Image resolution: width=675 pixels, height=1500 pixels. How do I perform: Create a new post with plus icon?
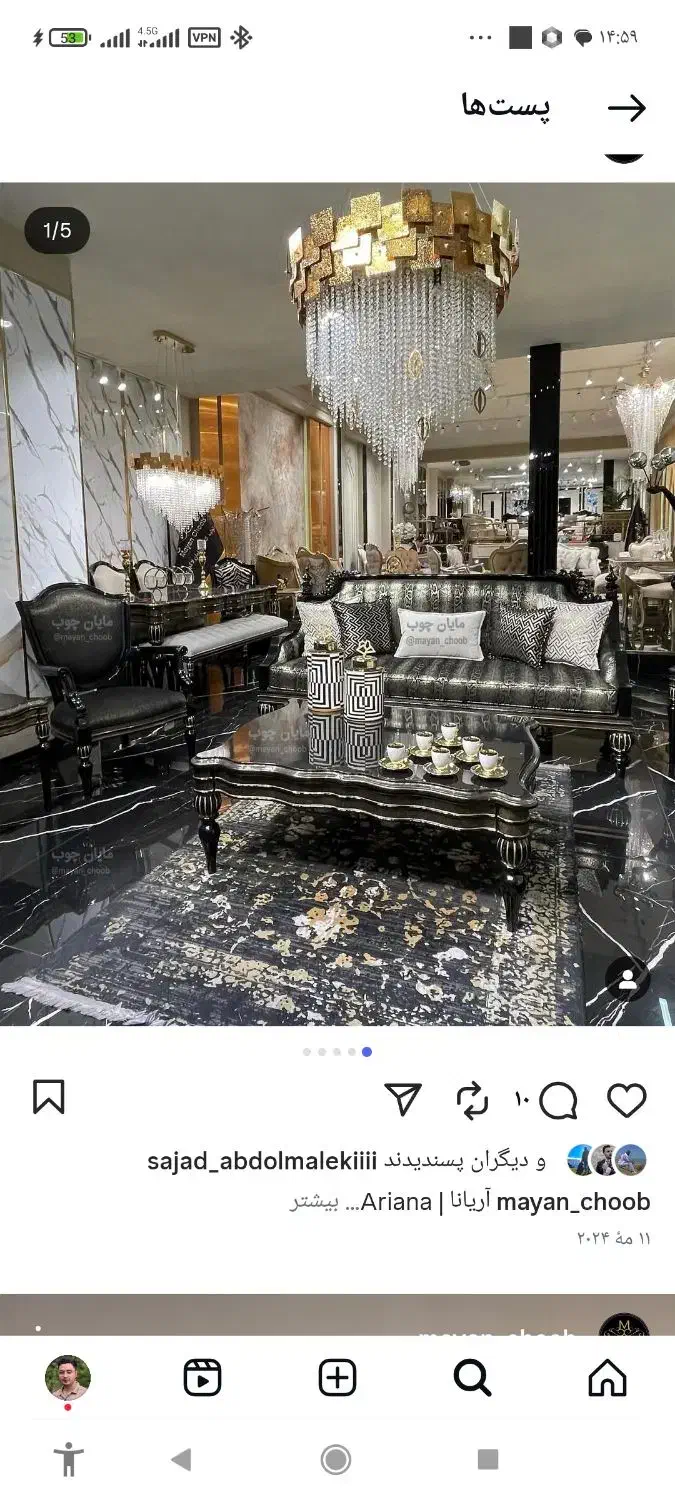click(337, 1378)
